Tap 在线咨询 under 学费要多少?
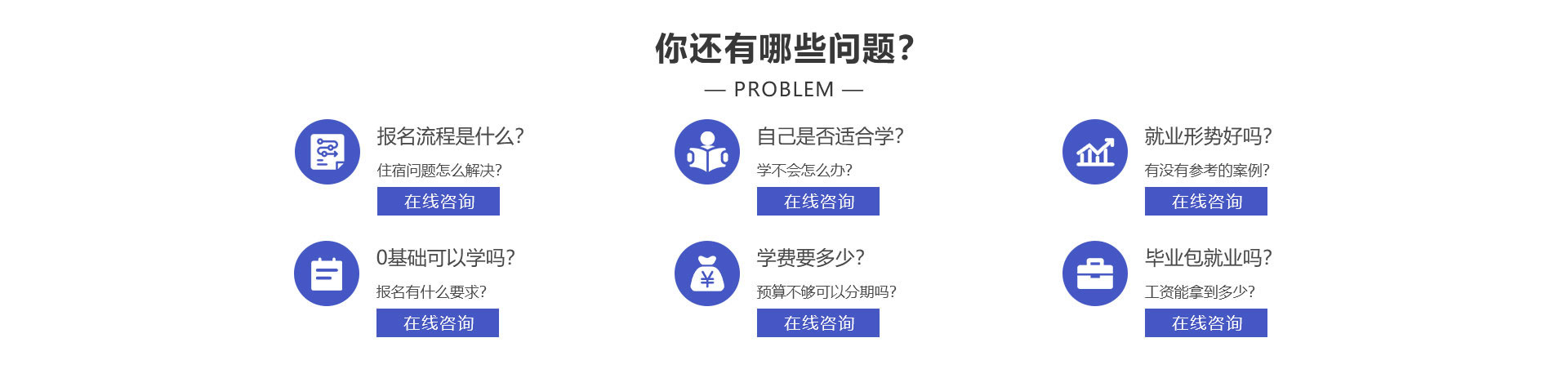 (818, 323)
